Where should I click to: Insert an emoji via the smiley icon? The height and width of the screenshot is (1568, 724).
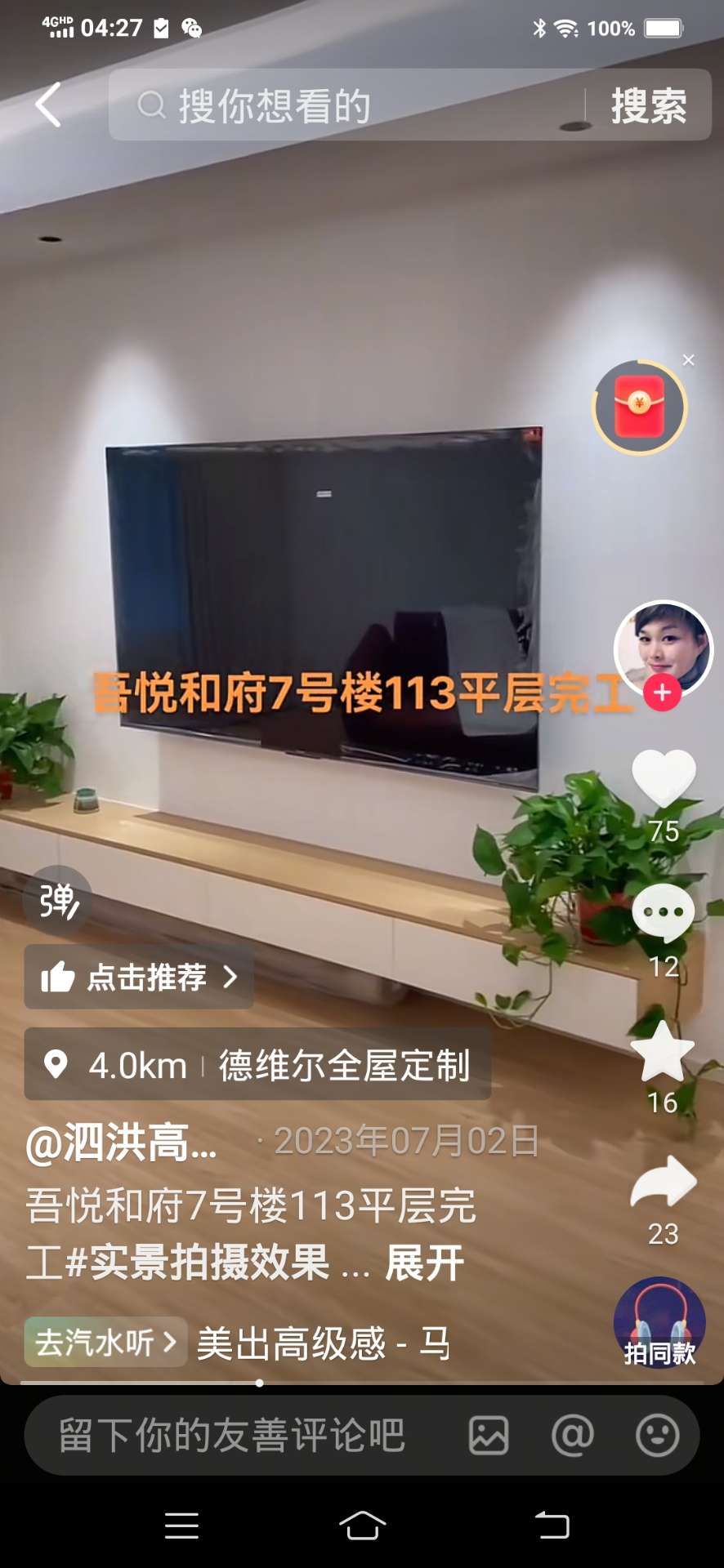657,1436
